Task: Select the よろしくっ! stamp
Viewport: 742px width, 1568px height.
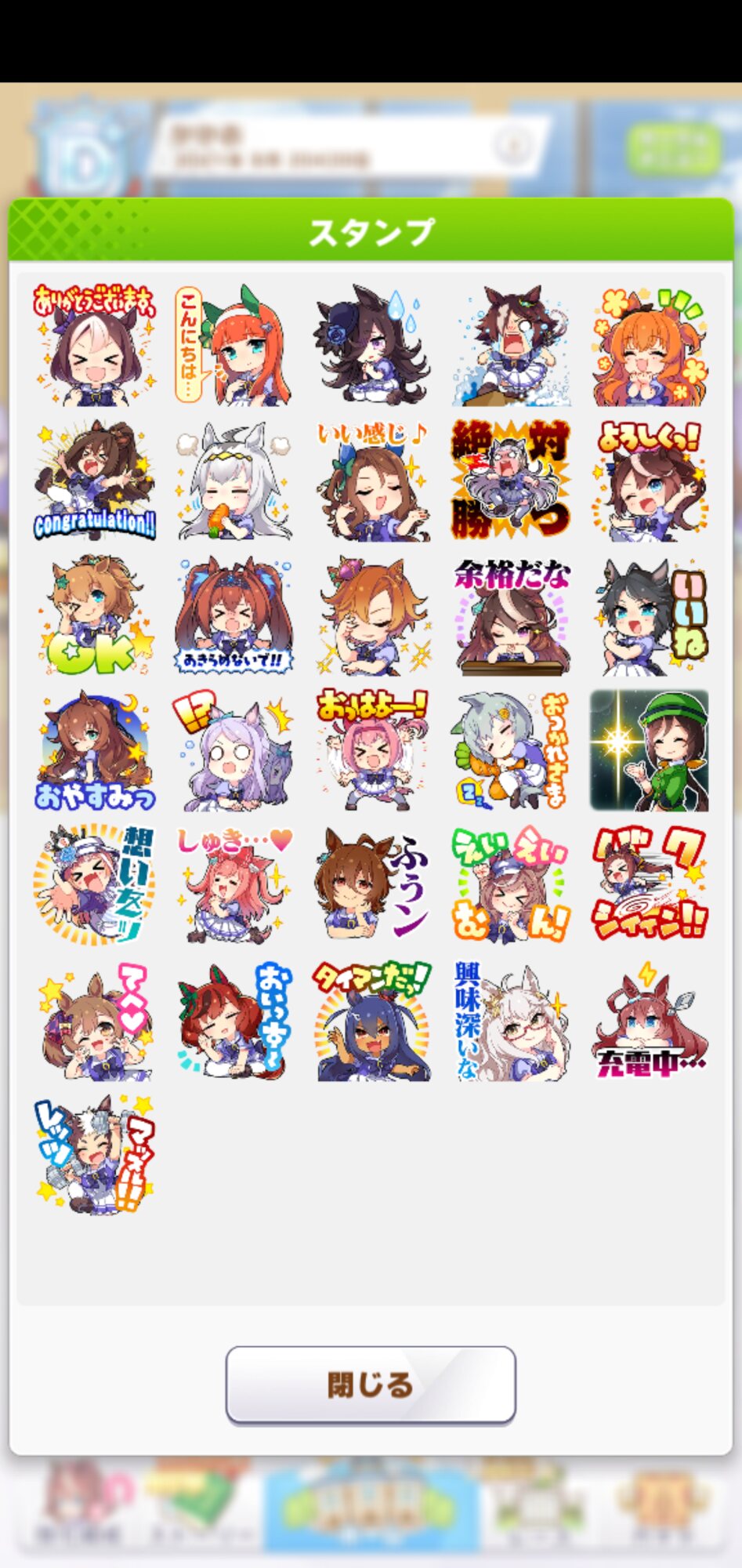Action: point(650,481)
